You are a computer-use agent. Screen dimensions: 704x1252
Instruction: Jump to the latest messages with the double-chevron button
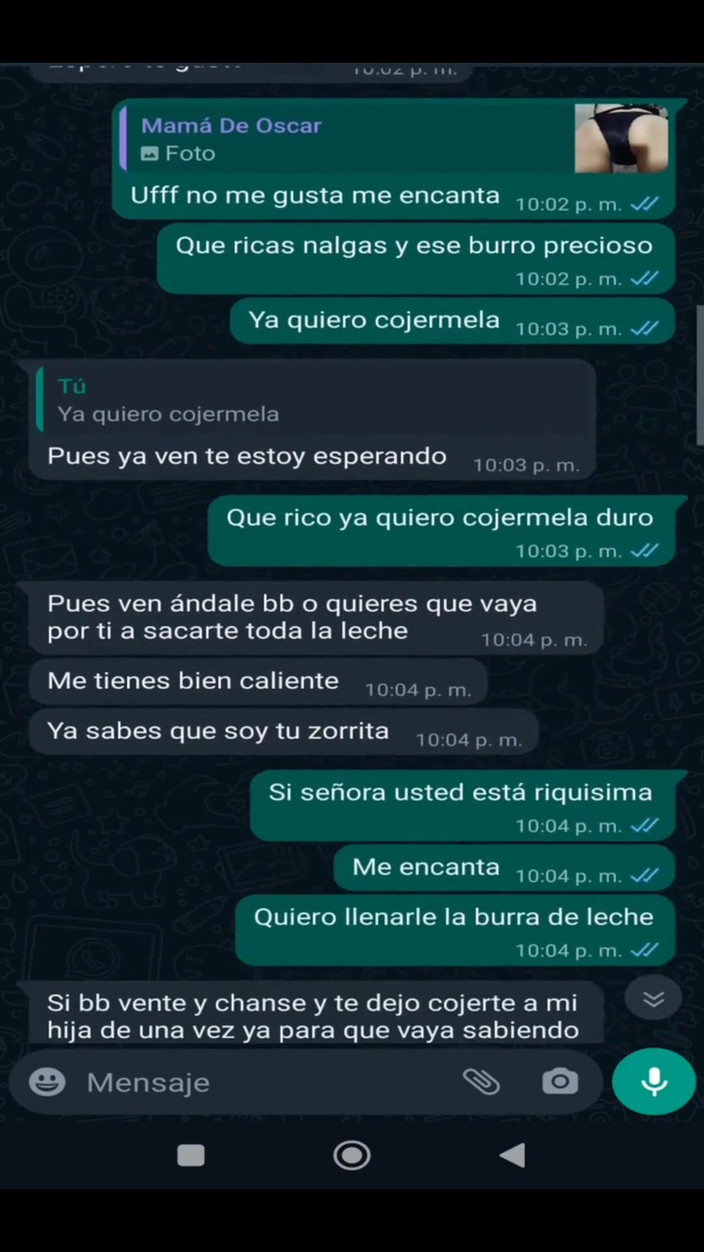click(653, 999)
